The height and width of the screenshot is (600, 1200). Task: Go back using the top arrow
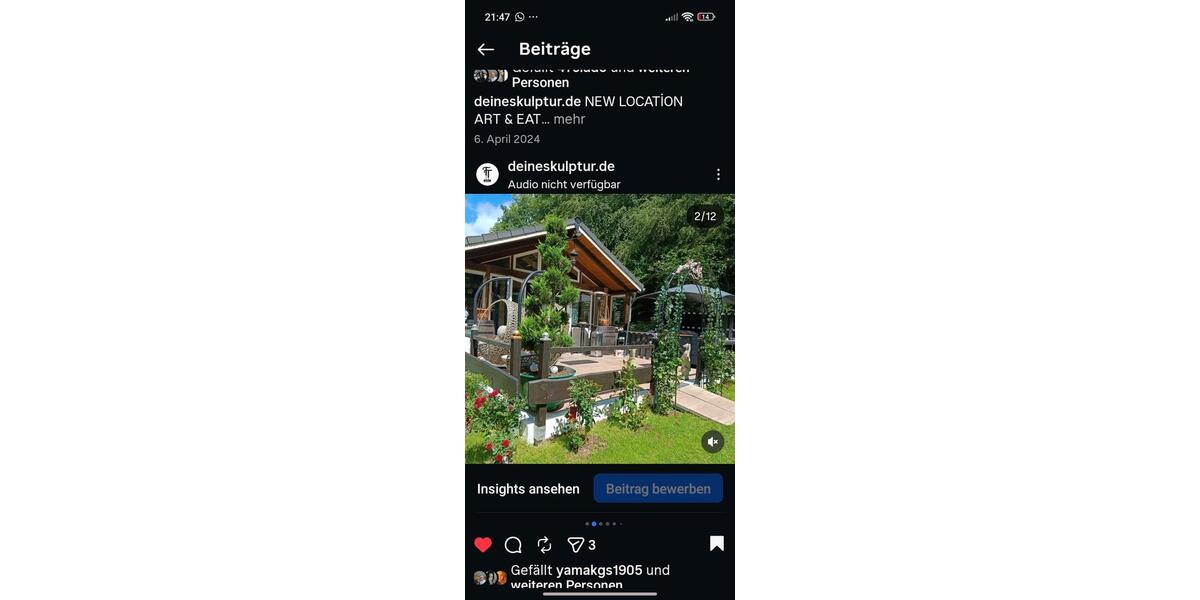(x=486, y=49)
